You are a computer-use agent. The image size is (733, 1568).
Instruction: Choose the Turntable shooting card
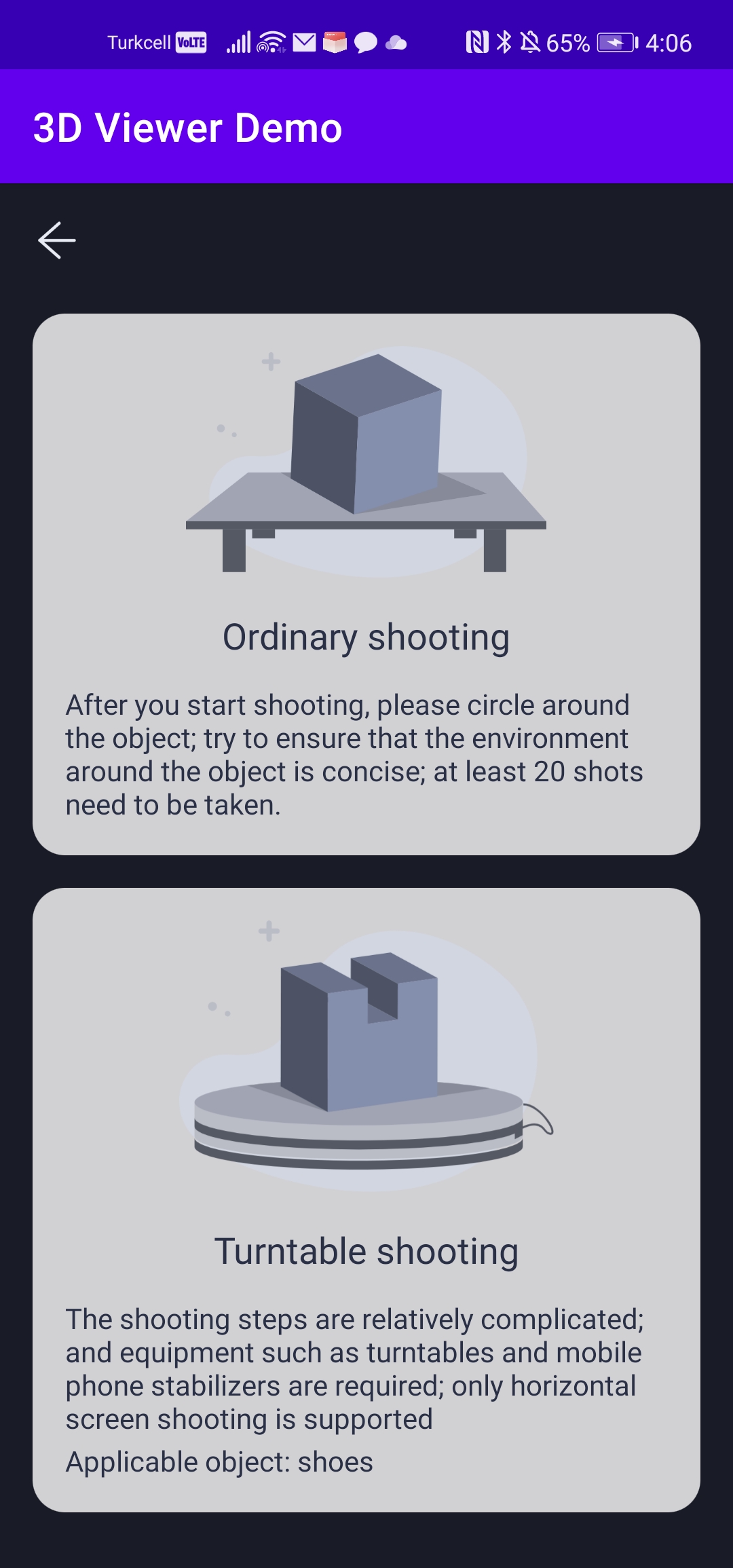tap(366, 1199)
